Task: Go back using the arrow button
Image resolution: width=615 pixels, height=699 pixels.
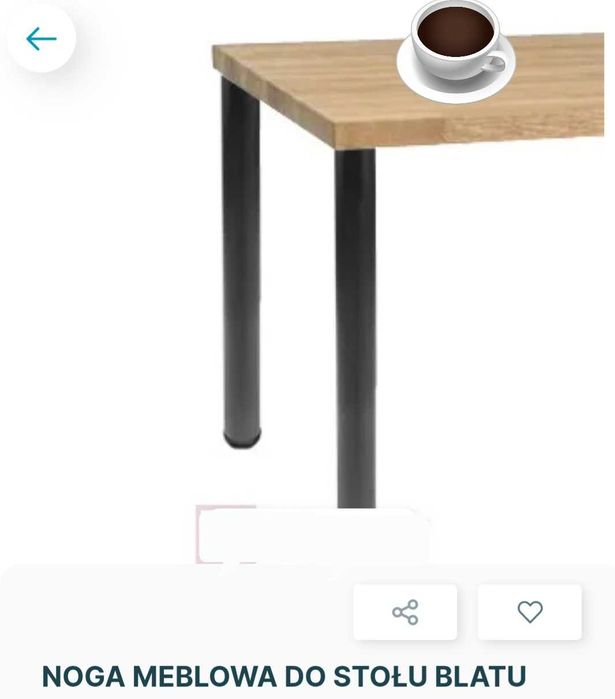Action: 41,39
